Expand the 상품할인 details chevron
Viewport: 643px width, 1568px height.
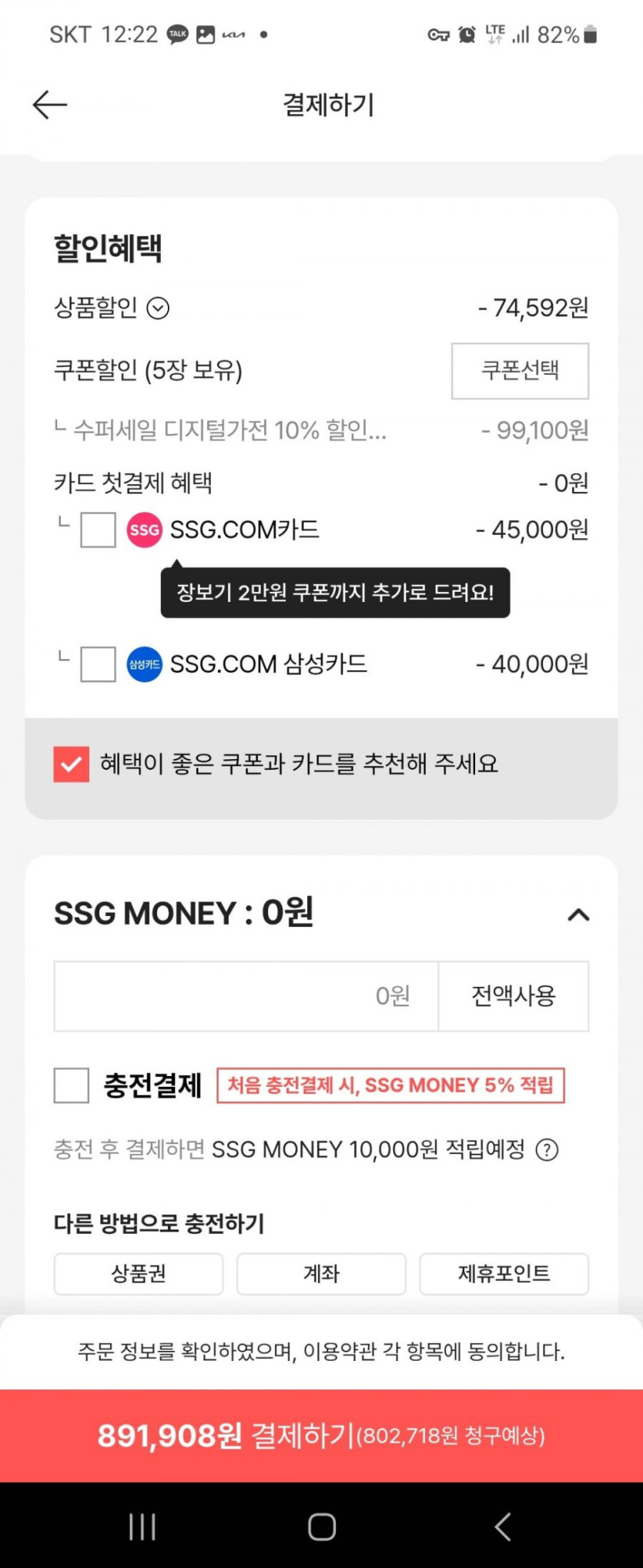pos(158,309)
